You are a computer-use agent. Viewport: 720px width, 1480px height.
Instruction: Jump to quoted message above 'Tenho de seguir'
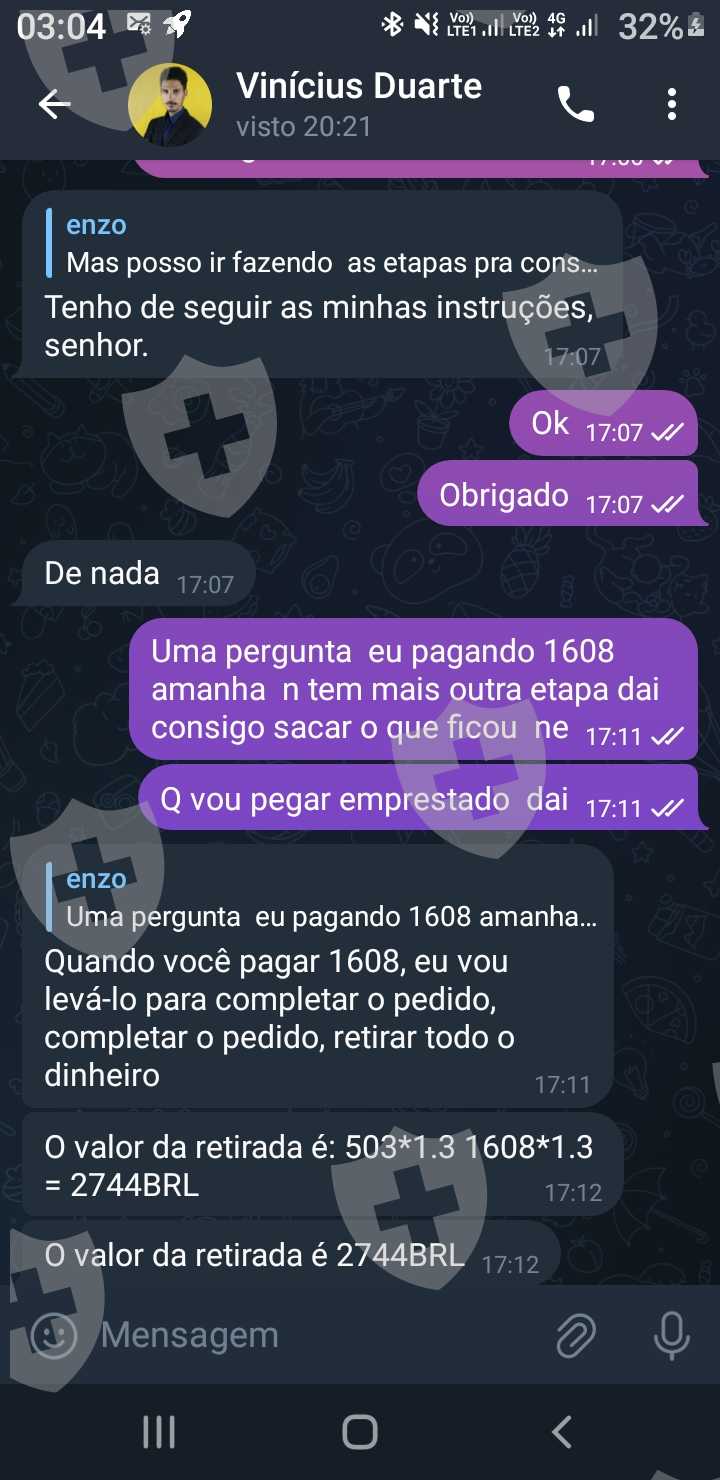pyautogui.click(x=330, y=245)
